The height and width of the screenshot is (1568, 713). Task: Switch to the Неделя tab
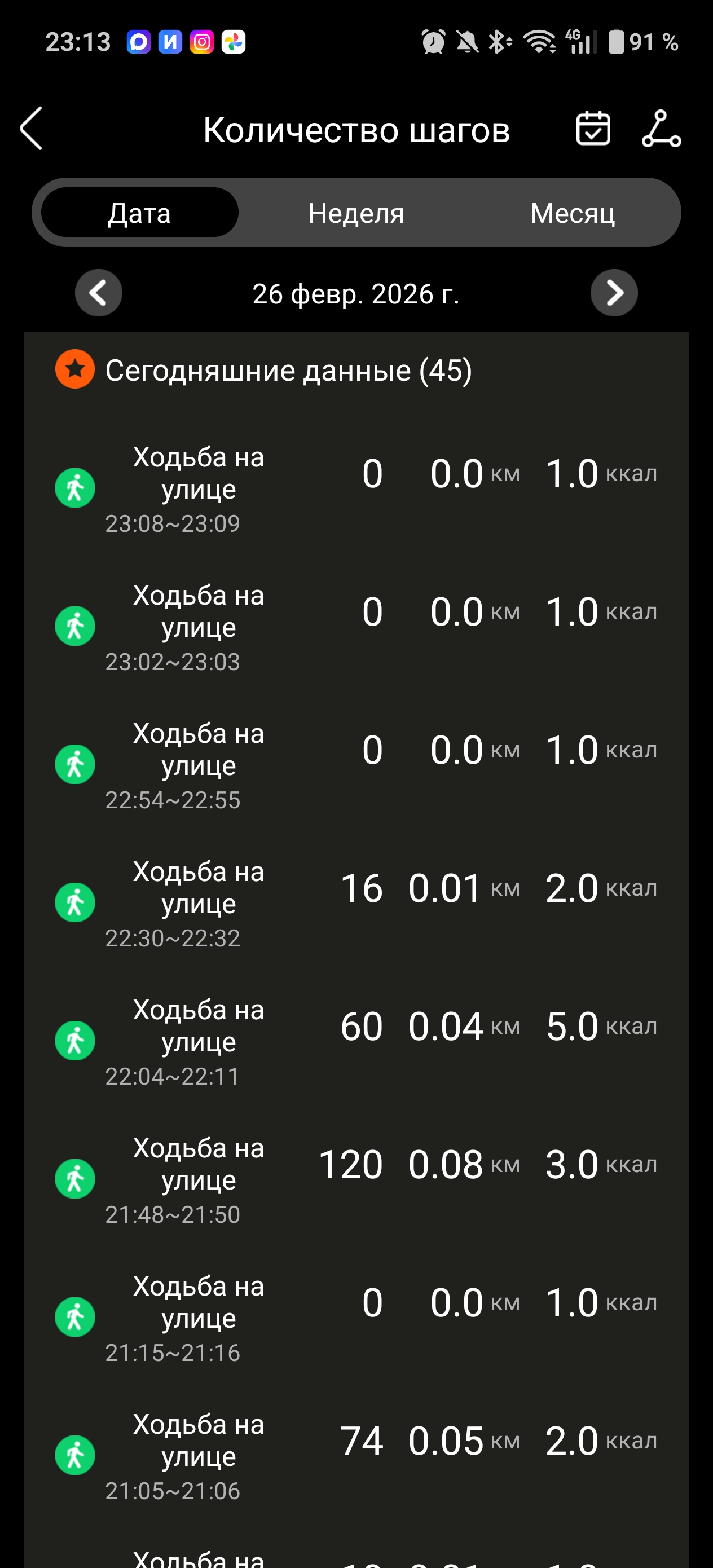(x=356, y=213)
